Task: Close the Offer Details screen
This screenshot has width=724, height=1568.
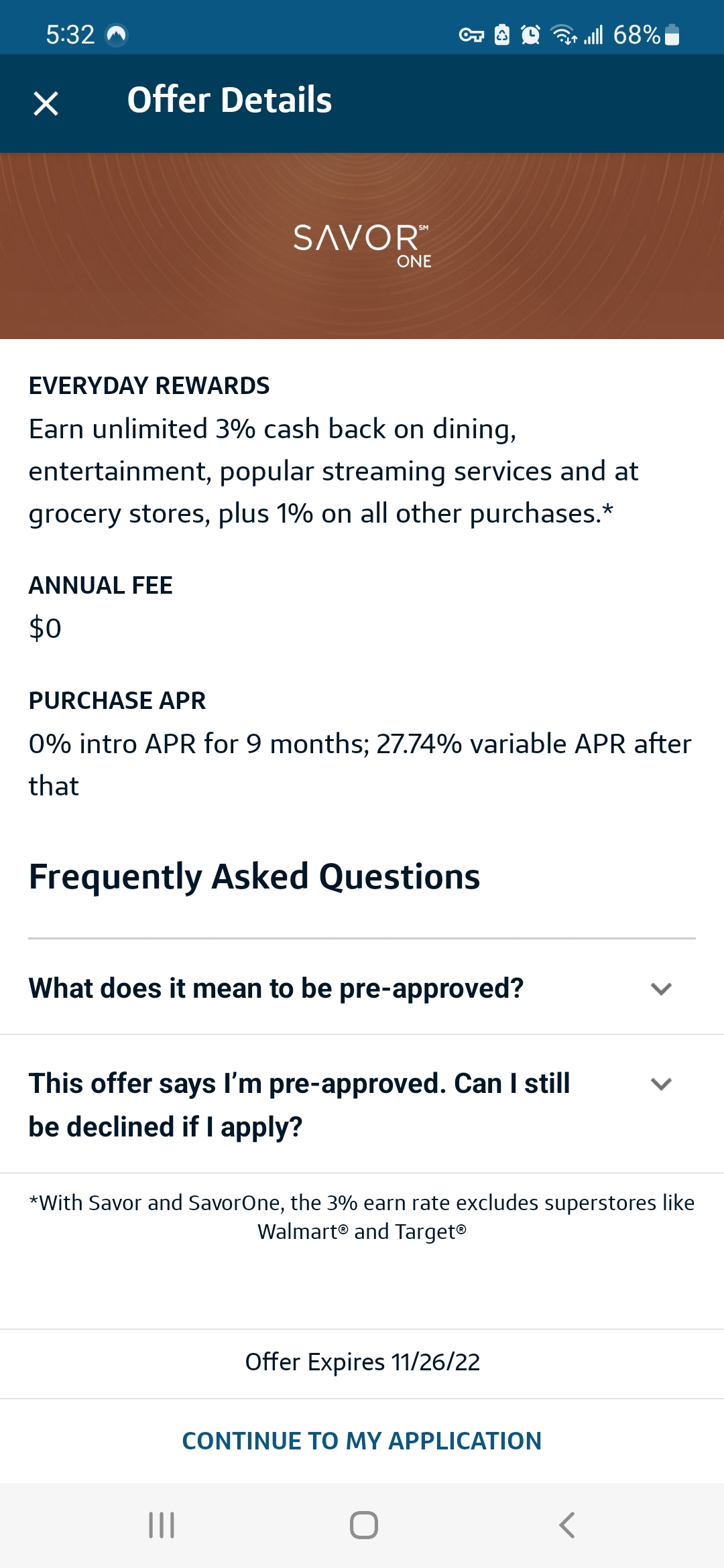Action: tap(46, 103)
